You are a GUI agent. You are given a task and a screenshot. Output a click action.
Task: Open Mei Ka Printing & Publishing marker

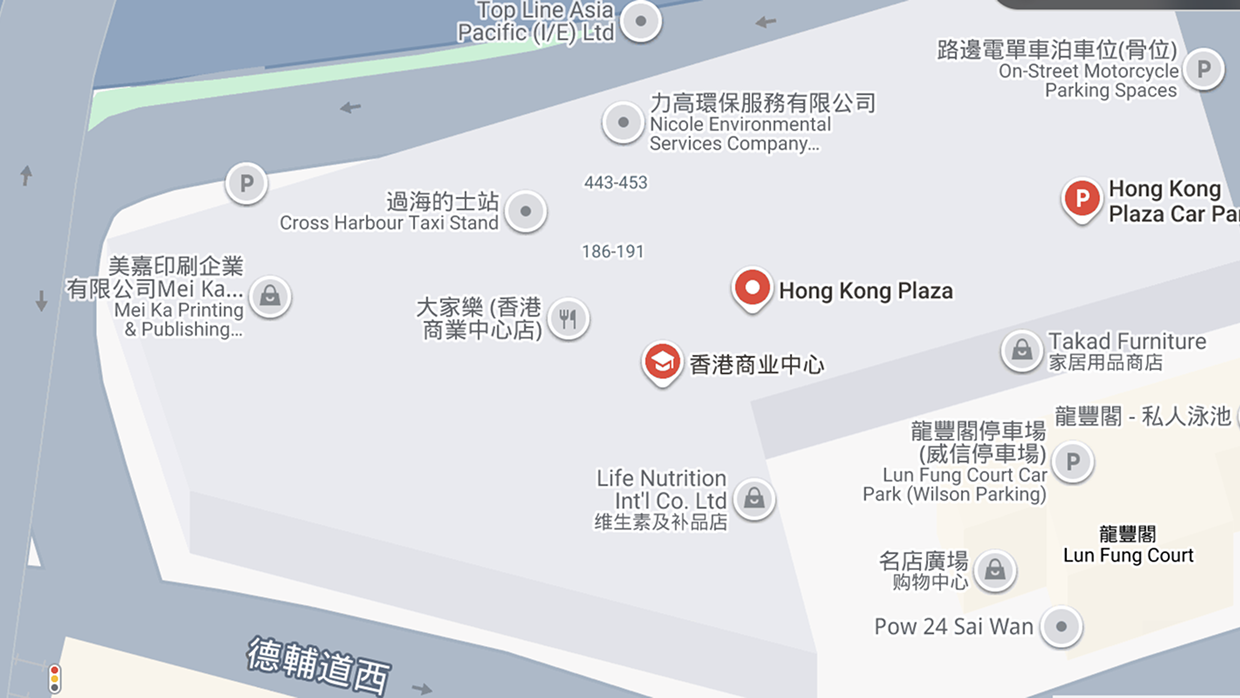coord(269,297)
